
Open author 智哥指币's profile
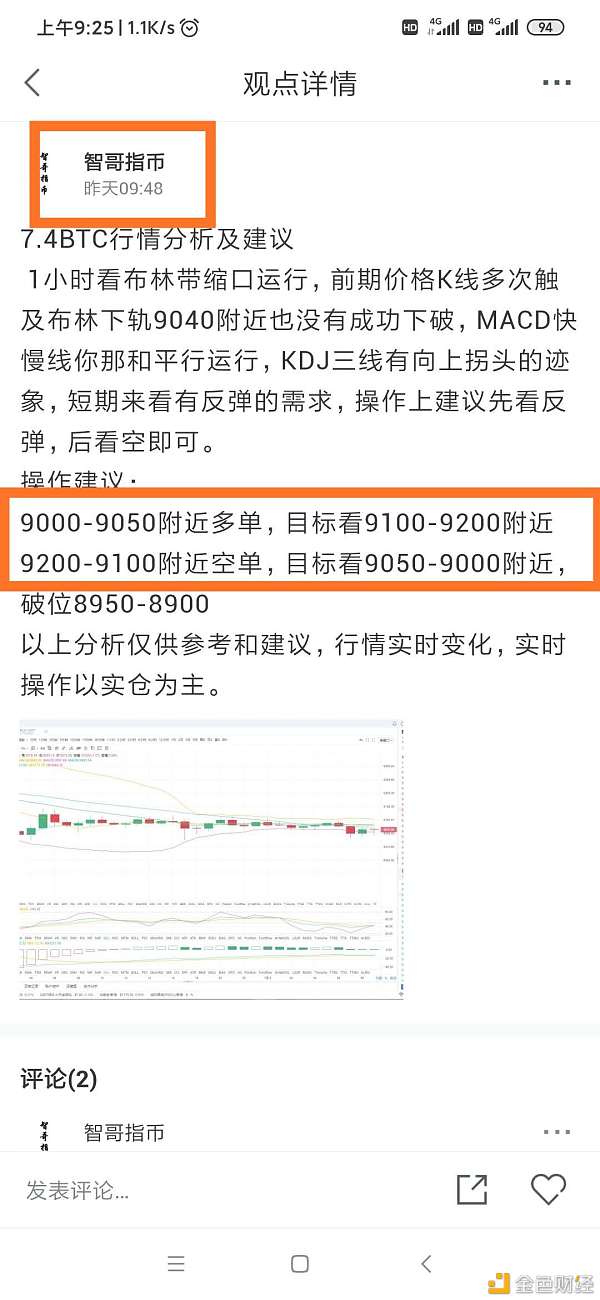[123, 162]
